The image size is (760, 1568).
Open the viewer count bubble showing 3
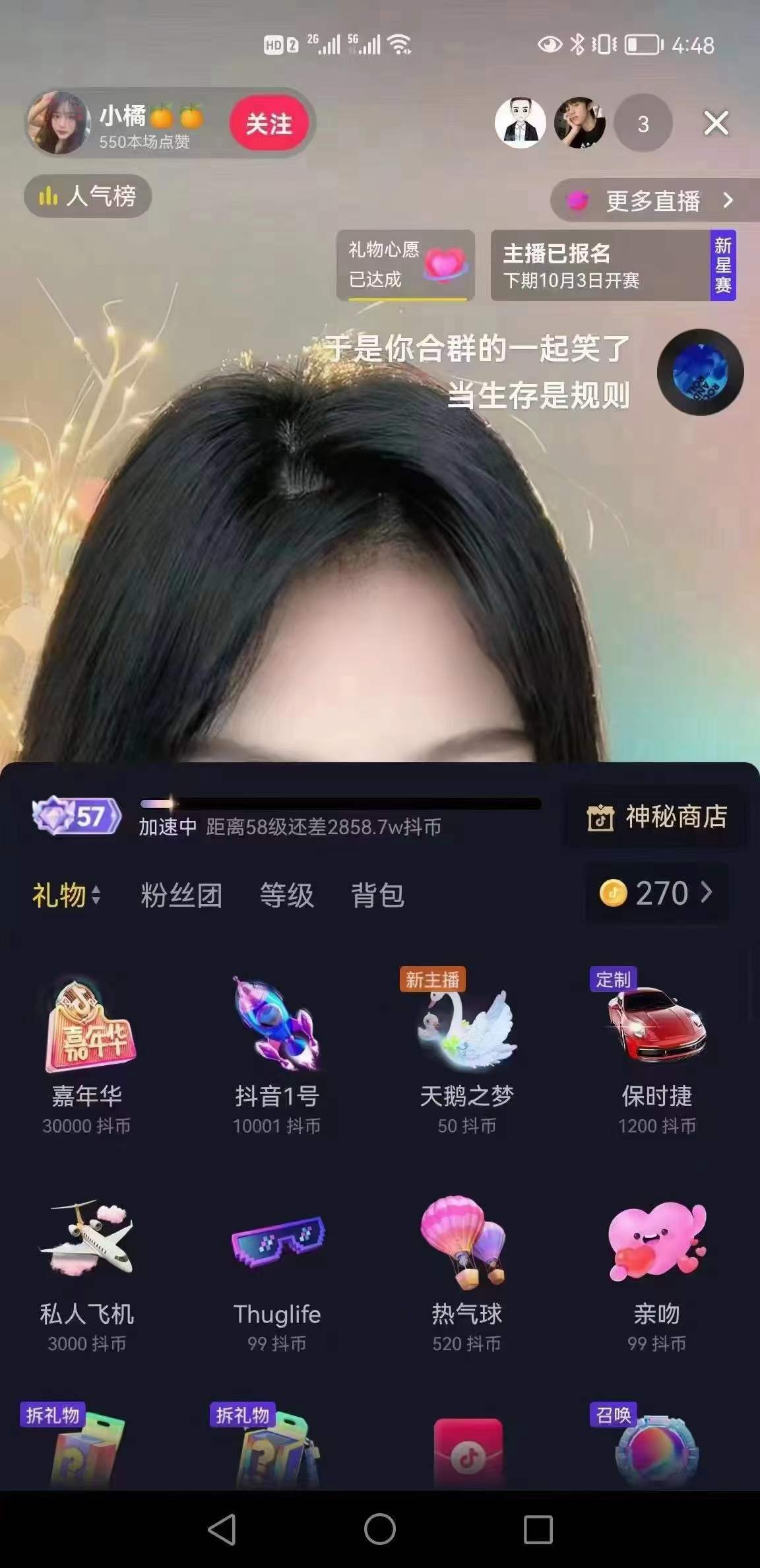click(643, 123)
